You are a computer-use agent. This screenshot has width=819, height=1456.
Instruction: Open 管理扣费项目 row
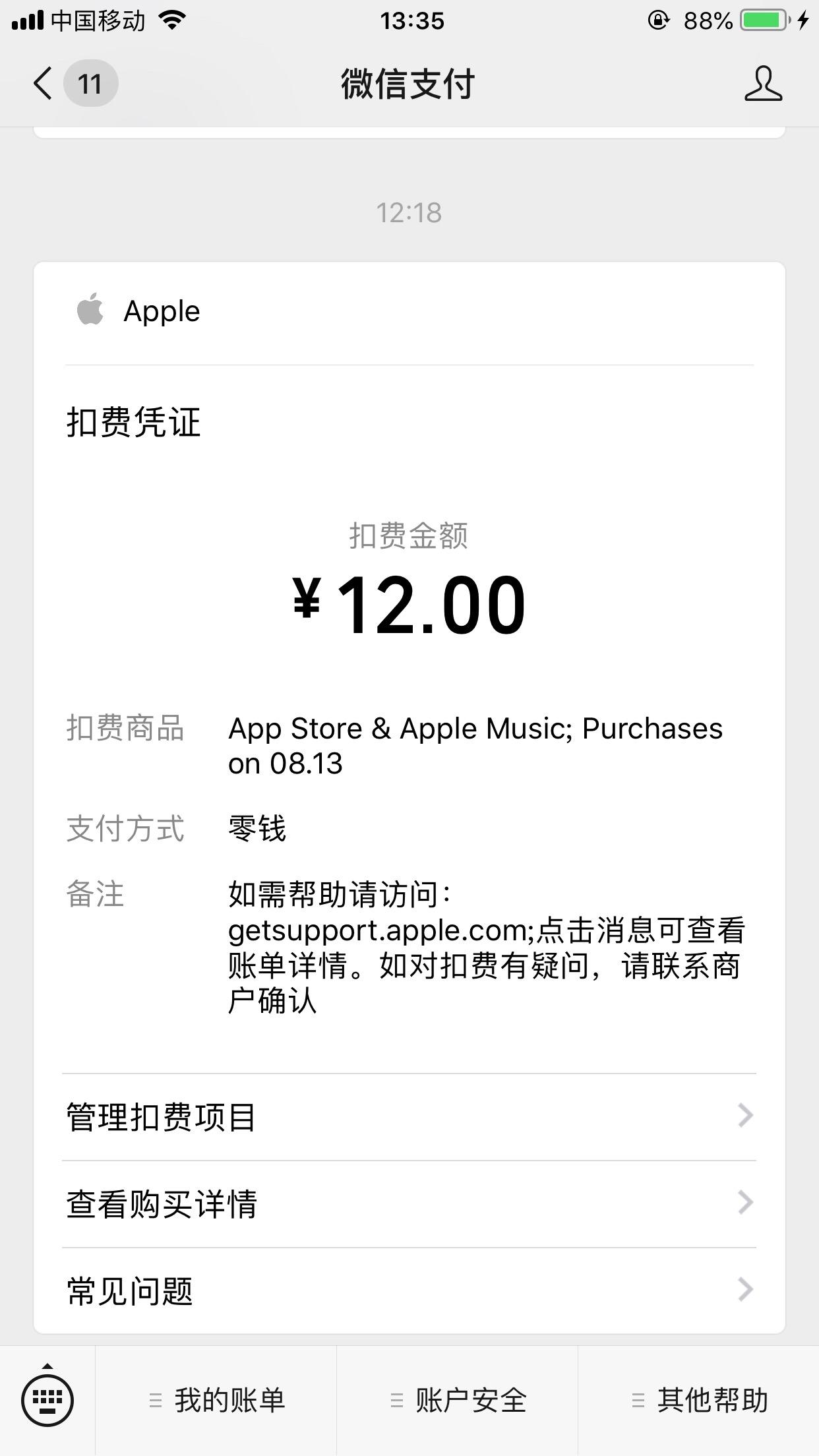coord(409,1117)
